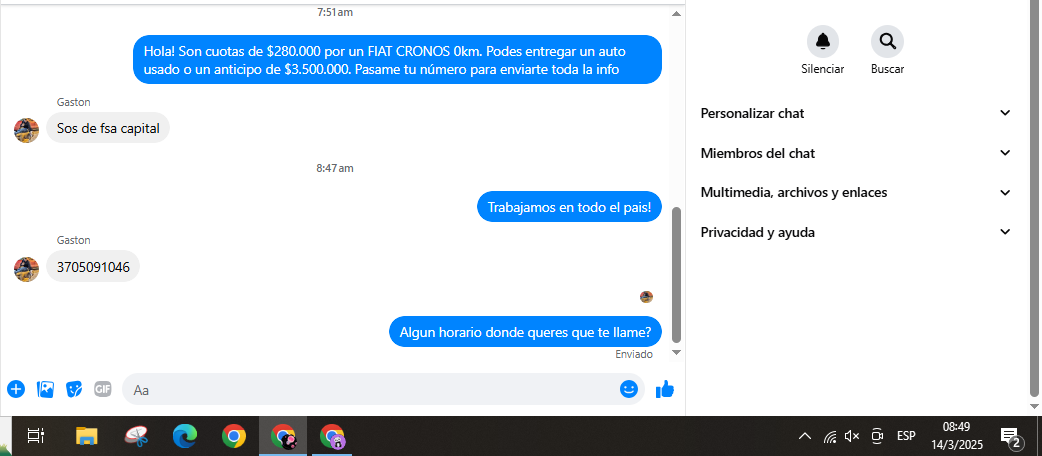Screen dimensions: 1042x456
Task: Choose a sticker
Action: point(74,389)
